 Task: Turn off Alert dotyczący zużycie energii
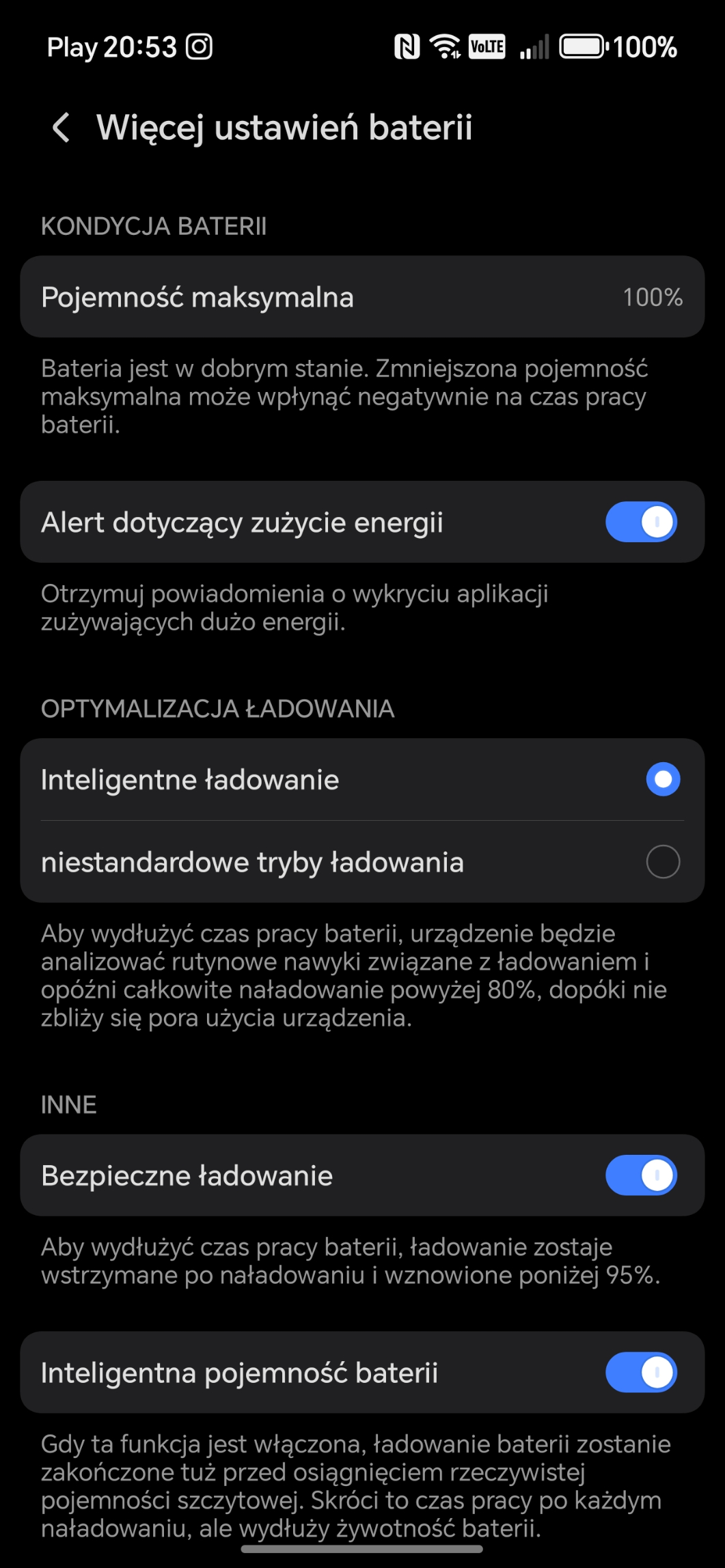pos(640,522)
